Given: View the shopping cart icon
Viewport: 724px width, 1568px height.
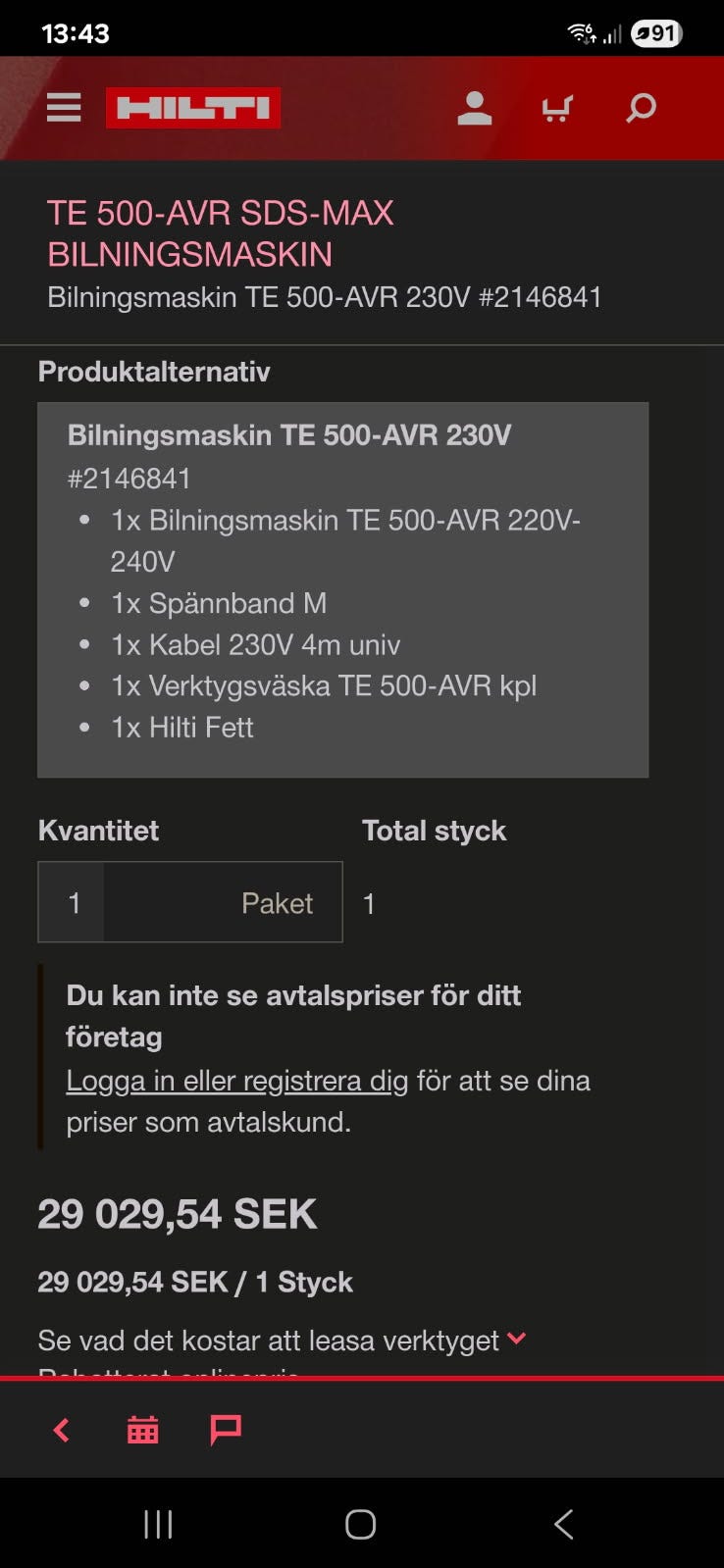Looking at the screenshot, I should pyautogui.click(x=557, y=107).
